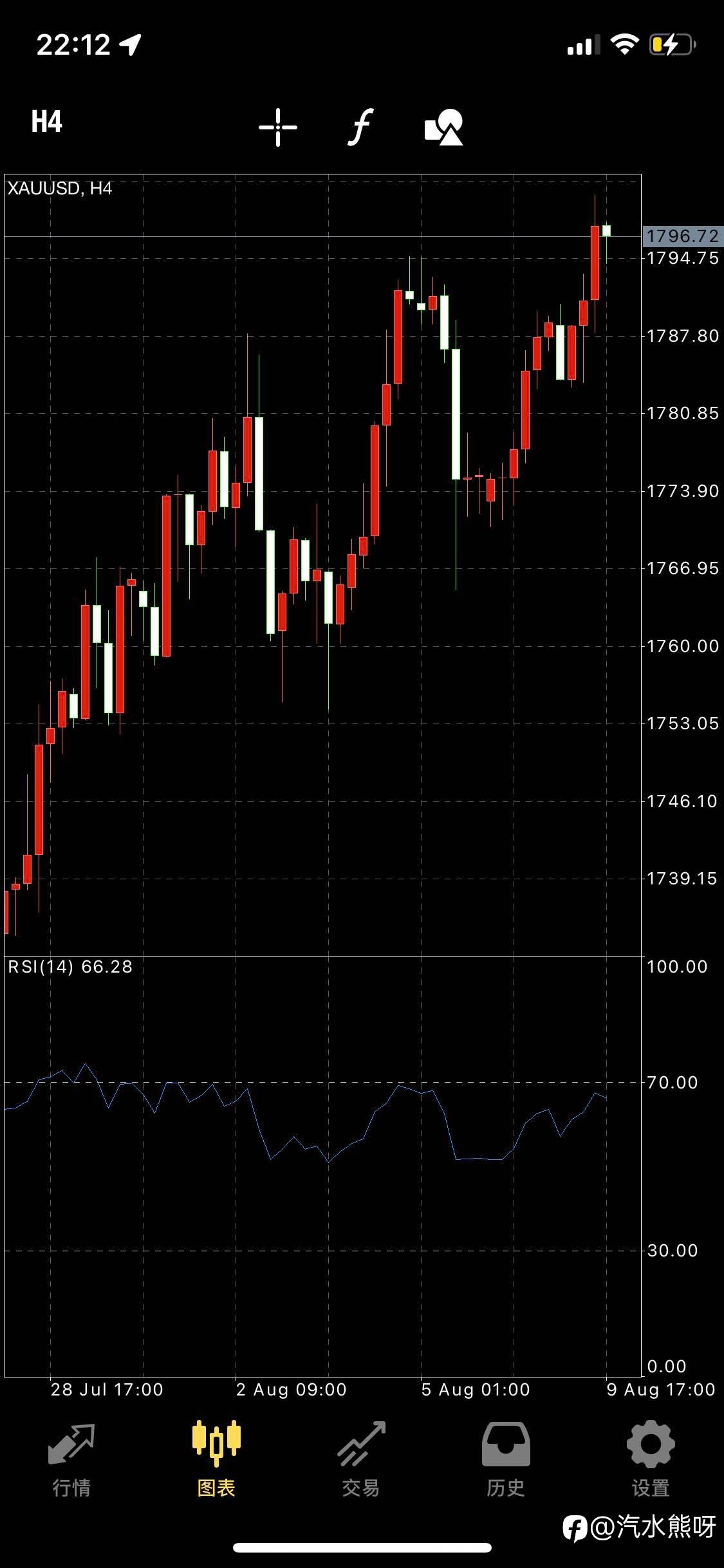Open the drawing objects tool

tap(444, 127)
